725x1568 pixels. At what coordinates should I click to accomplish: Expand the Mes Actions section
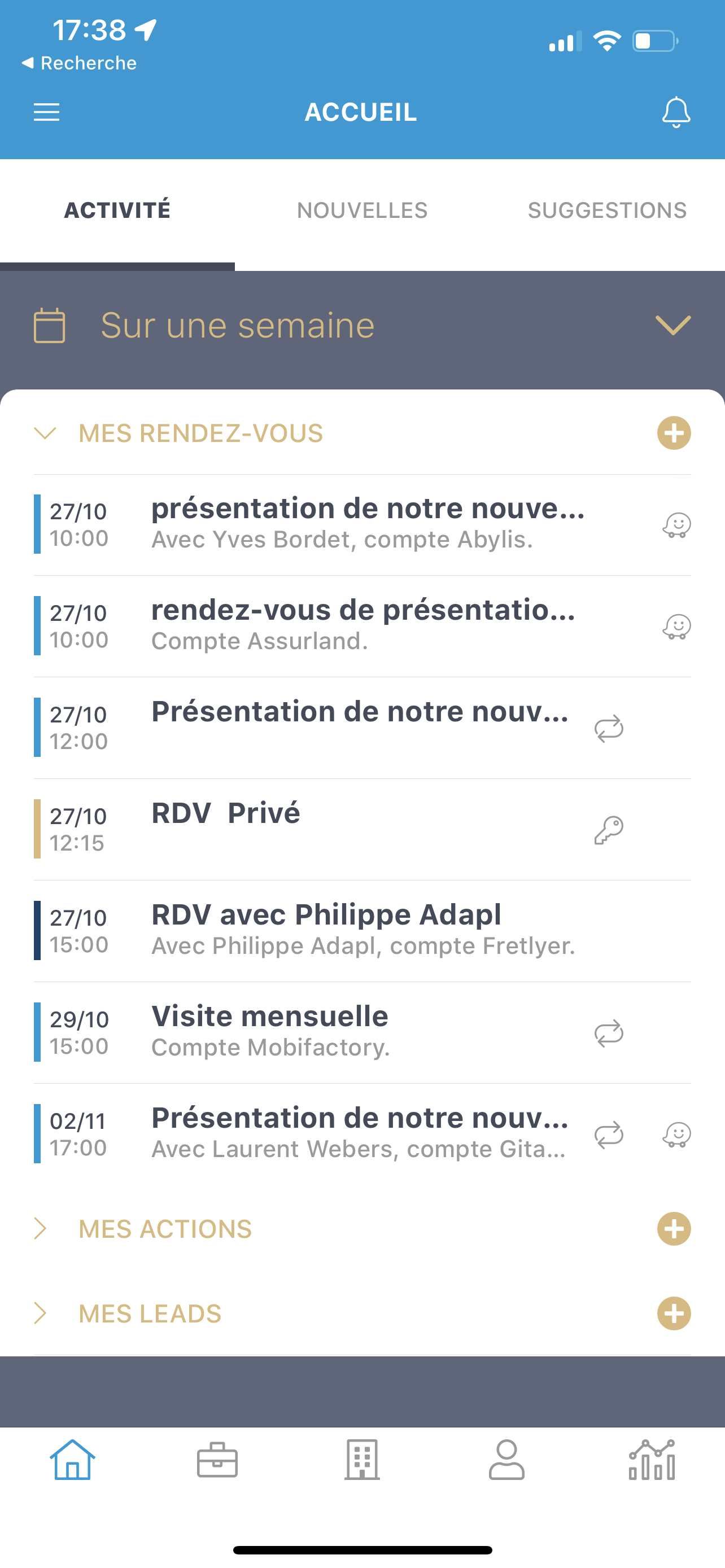coord(164,1229)
